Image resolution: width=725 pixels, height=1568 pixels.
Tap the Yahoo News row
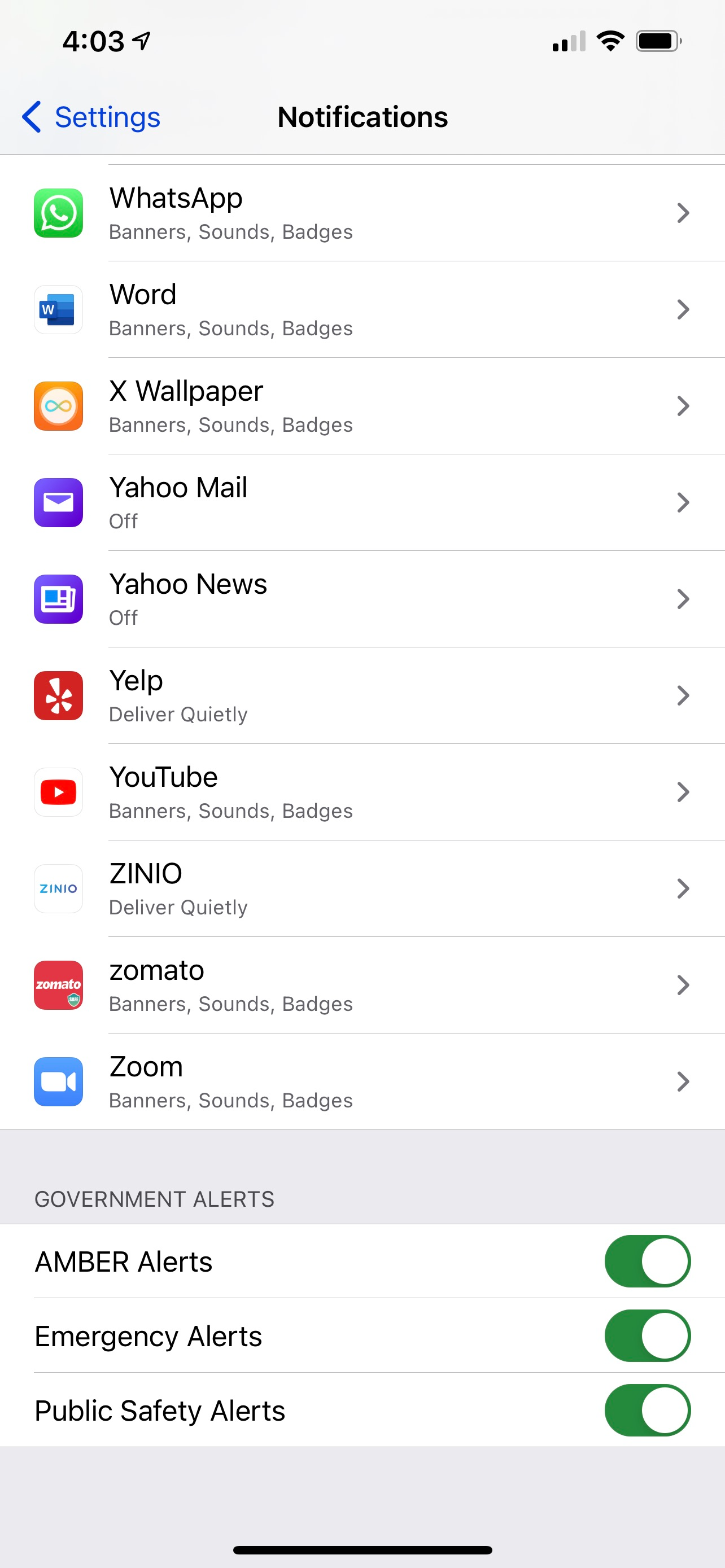pyautogui.click(x=362, y=599)
